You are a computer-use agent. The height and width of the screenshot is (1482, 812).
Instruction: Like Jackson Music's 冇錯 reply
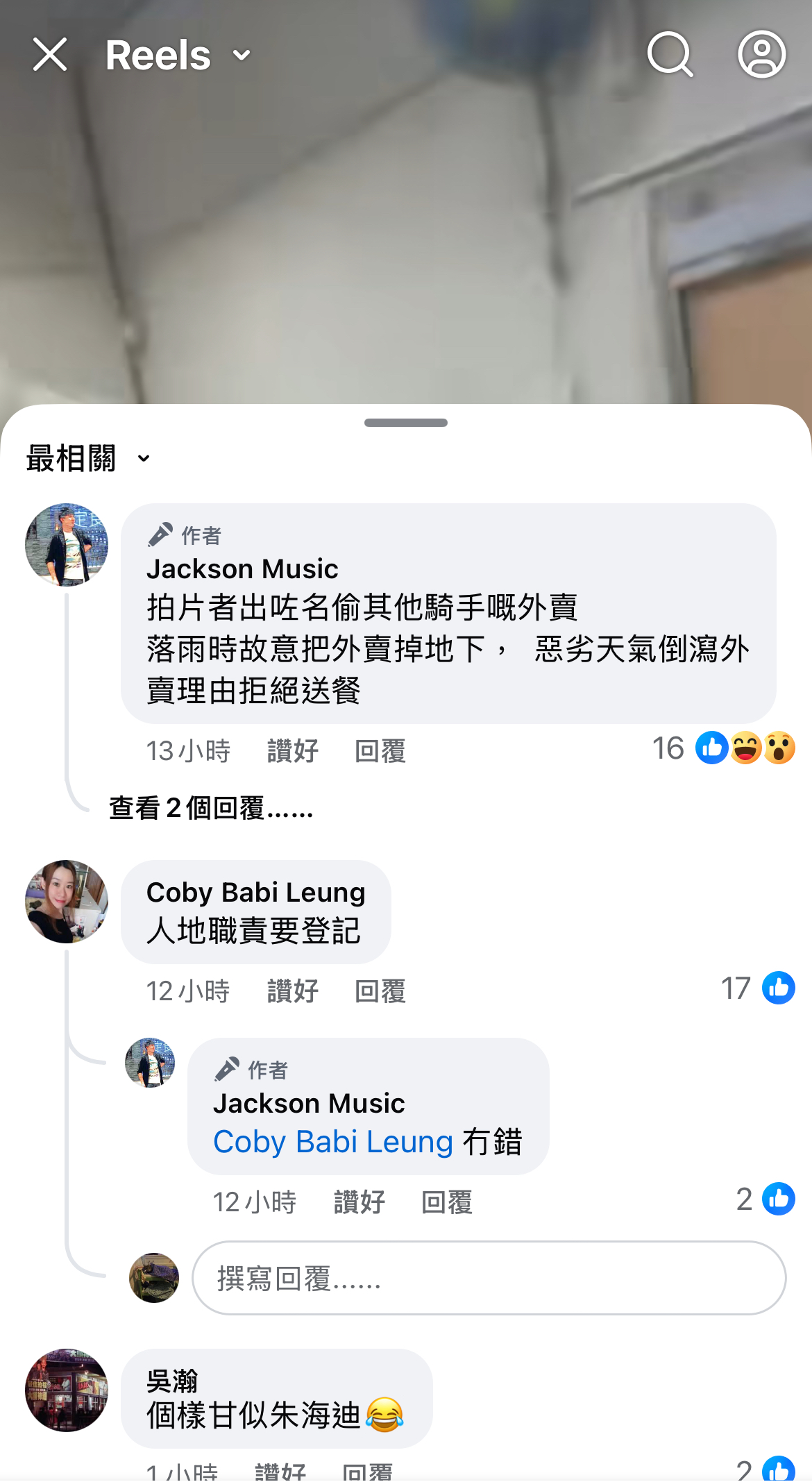tap(359, 1202)
